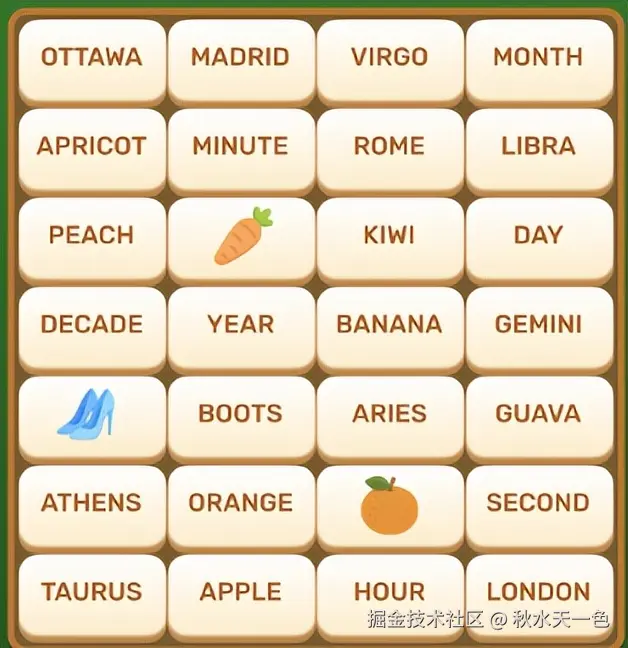Choose the APRICOT tile

91,147
